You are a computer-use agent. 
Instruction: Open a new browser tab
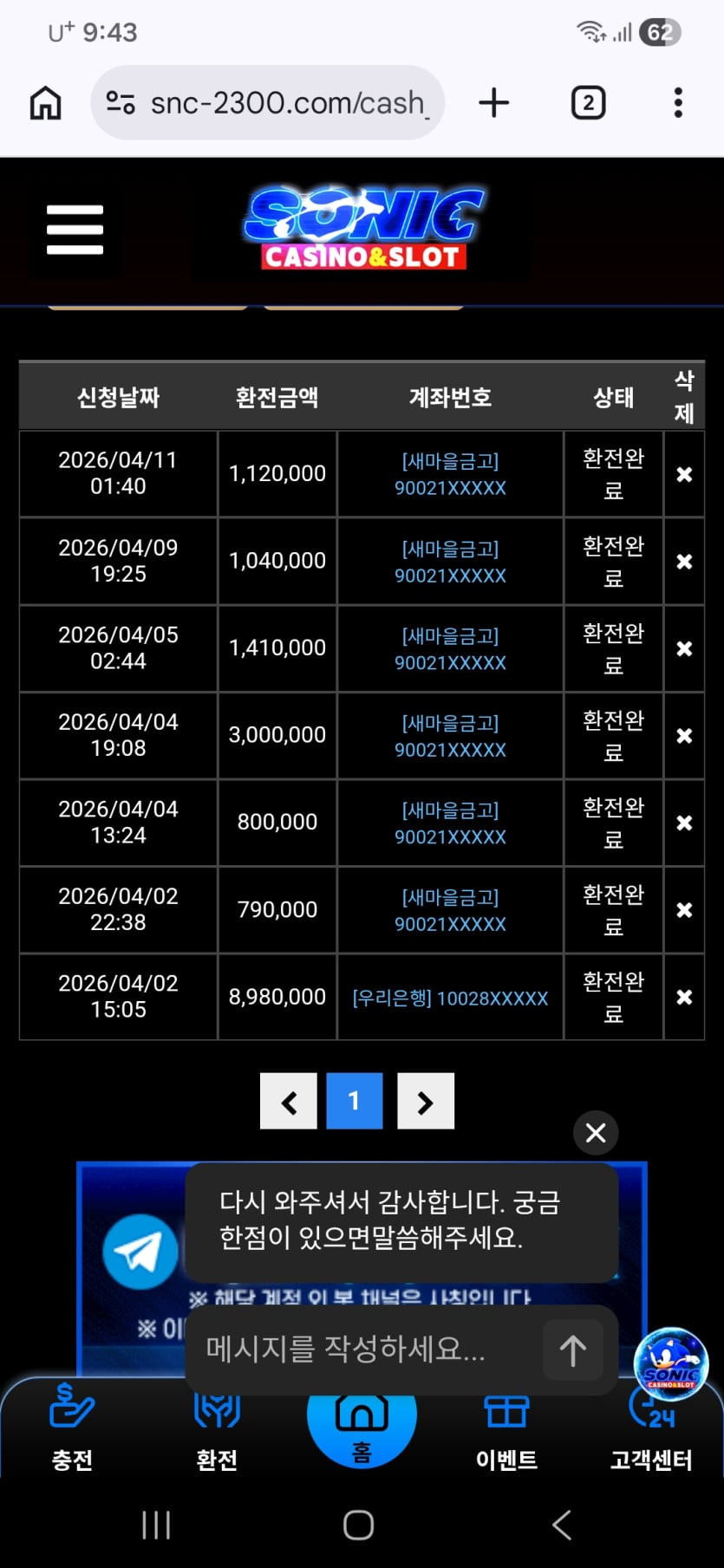494,103
